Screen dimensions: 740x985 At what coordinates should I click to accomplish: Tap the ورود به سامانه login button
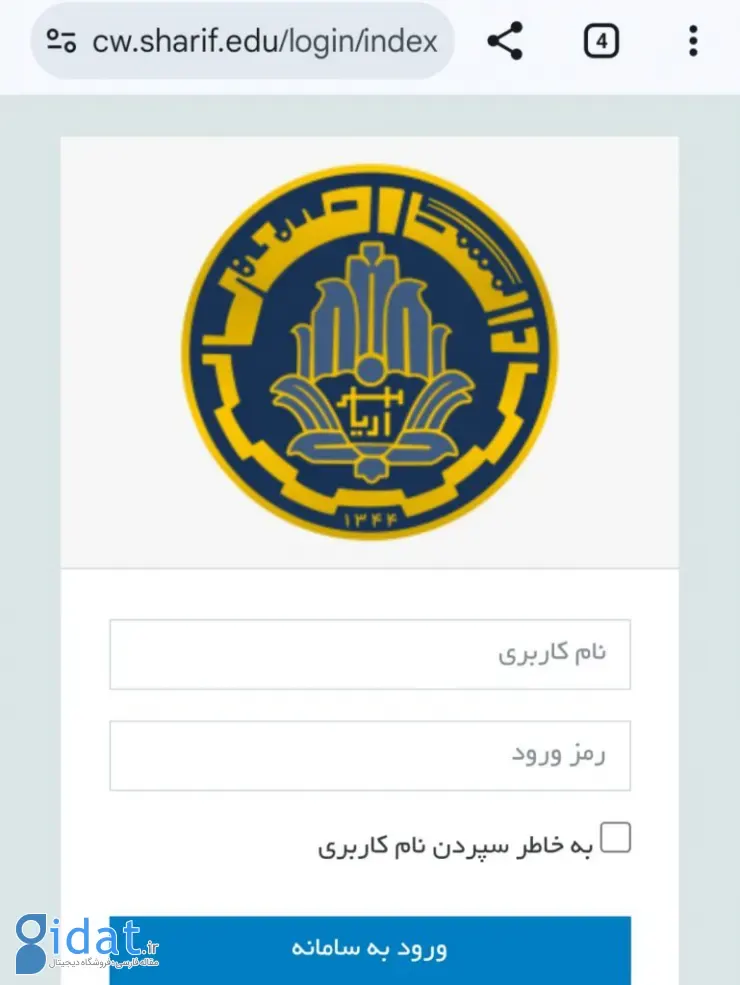pyautogui.click(x=370, y=948)
